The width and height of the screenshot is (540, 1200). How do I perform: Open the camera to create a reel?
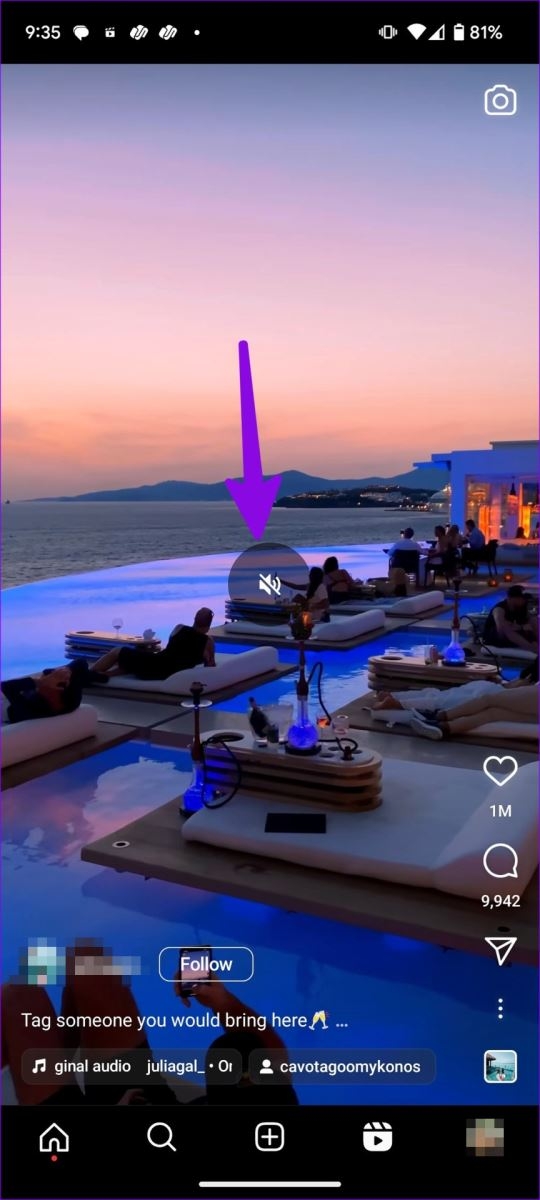[x=500, y=100]
